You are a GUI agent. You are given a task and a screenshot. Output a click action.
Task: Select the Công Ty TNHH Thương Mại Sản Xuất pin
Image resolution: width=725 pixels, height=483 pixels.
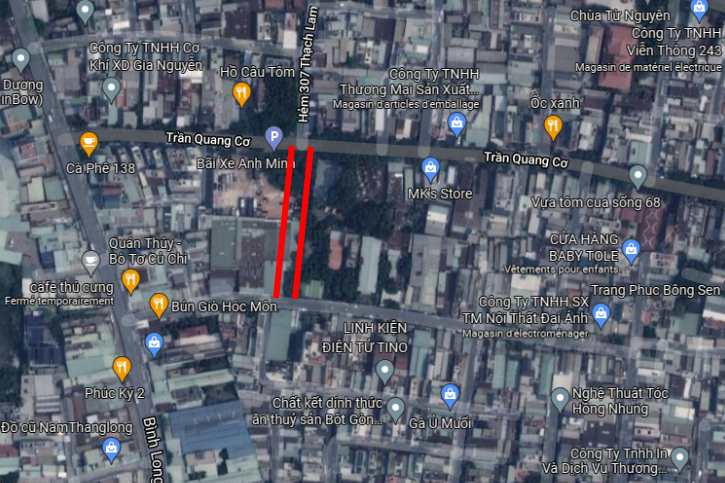[x=457, y=124]
